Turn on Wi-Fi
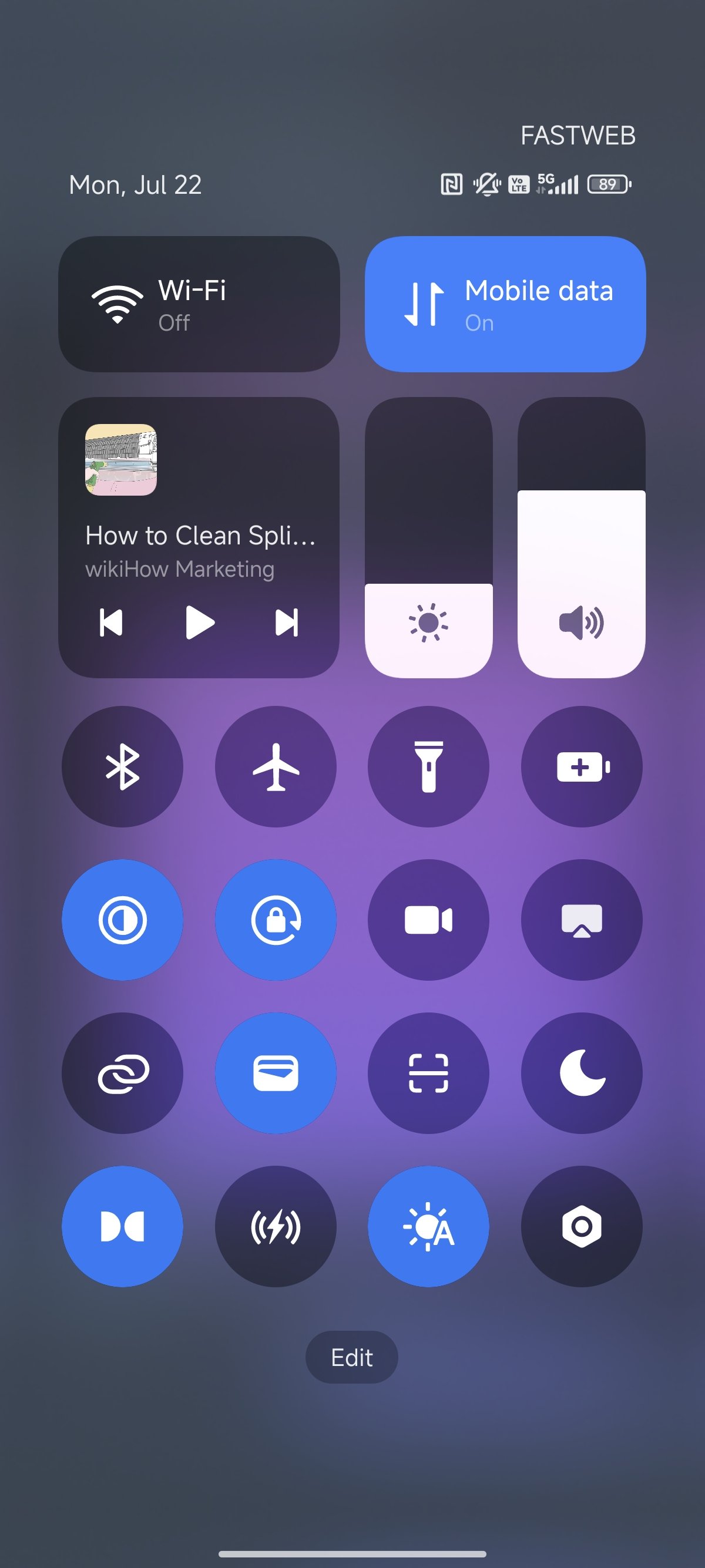This screenshot has height=1568, width=705. click(x=199, y=304)
